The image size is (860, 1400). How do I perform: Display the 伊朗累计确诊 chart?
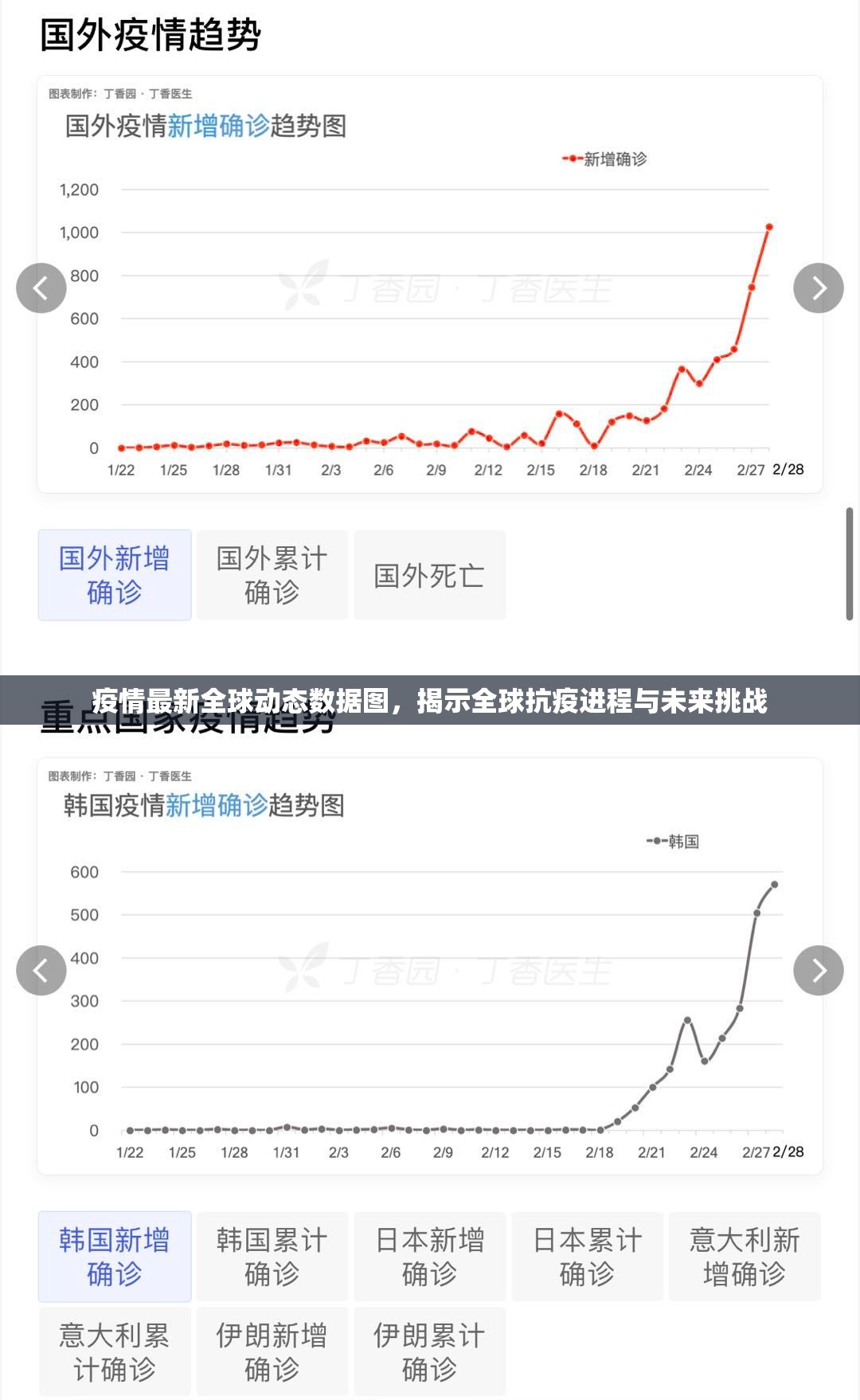[429, 1351]
